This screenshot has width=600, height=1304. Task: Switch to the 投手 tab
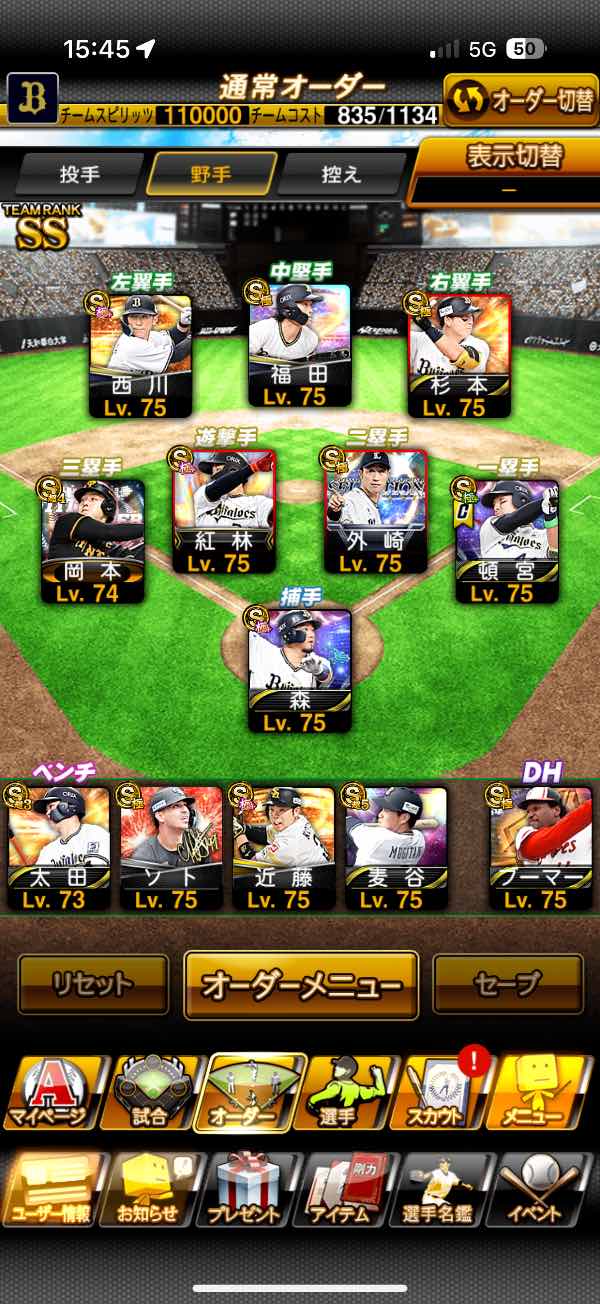tap(80, 174)
